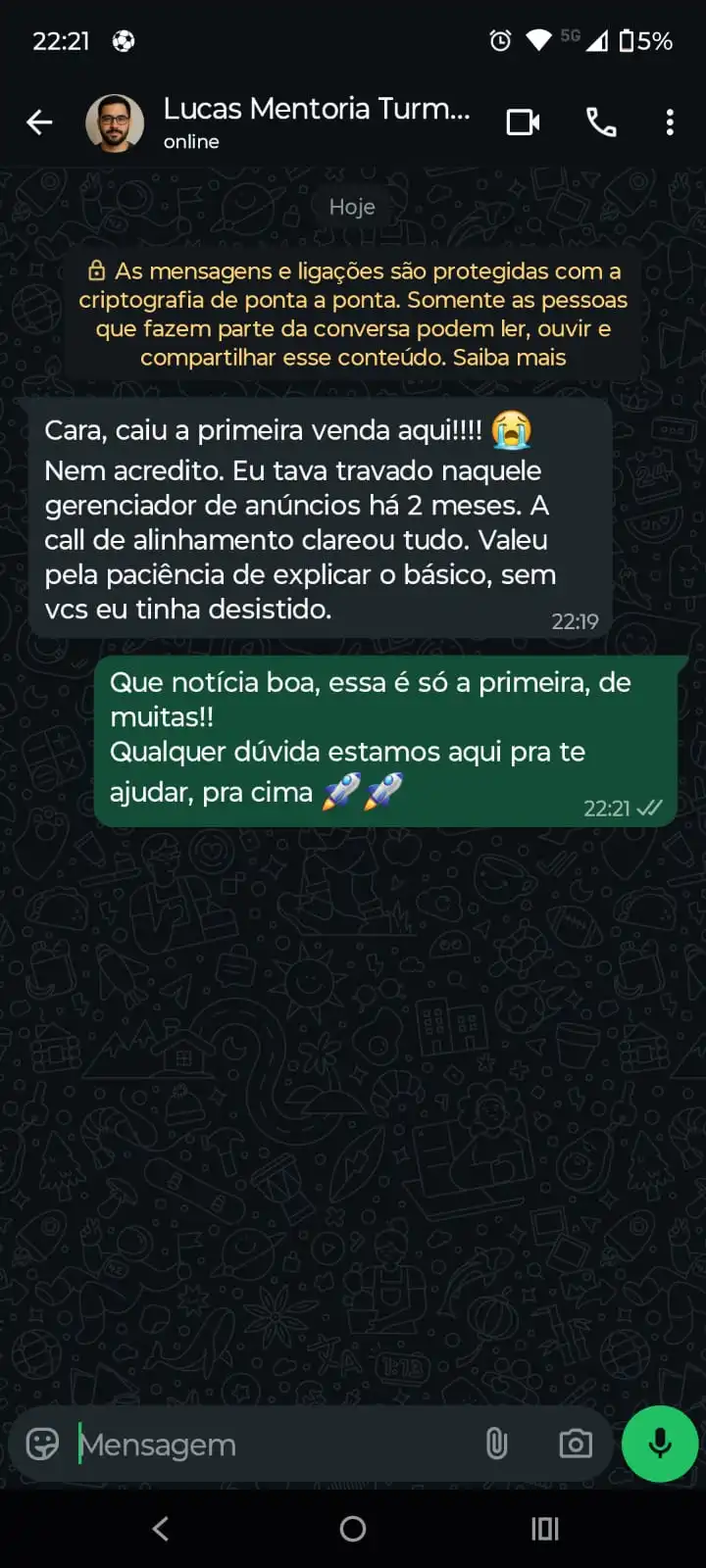
Task: Select the recents button in navigation bar
Action: click(x=543, y=1529)
